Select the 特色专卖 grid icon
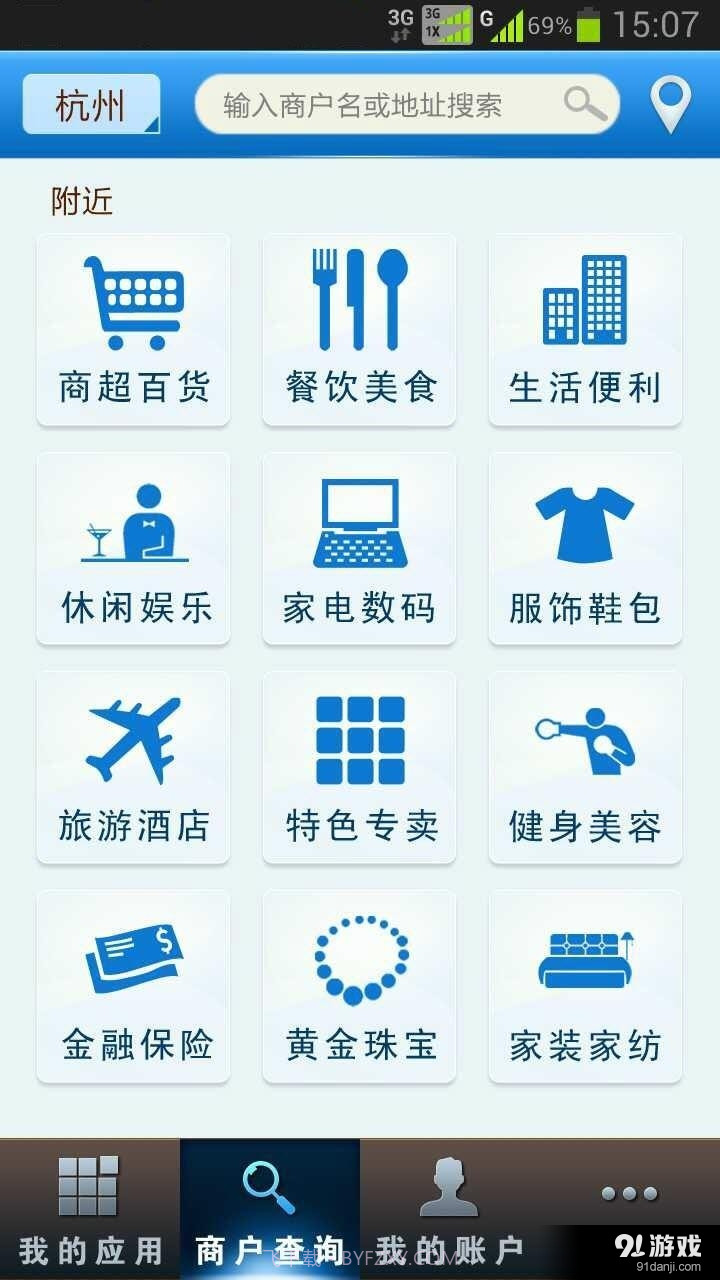Screen dimensions: 720x1280 [358, 766]
